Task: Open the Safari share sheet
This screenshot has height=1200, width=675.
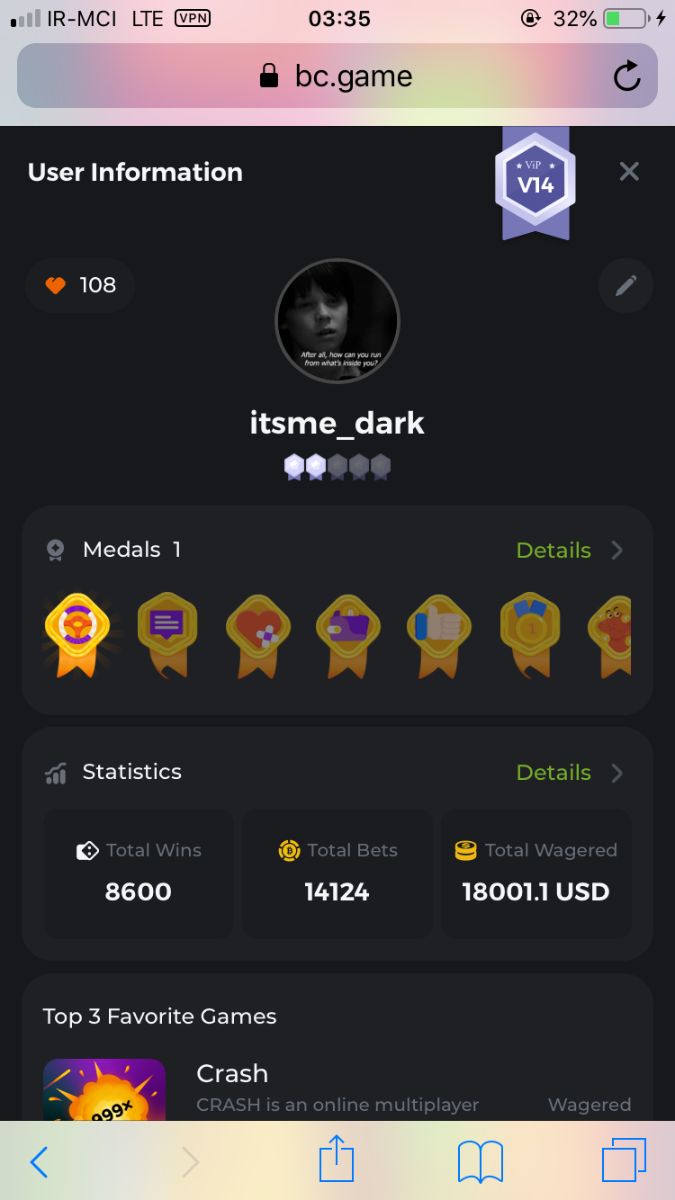Action: (337, 1161)
